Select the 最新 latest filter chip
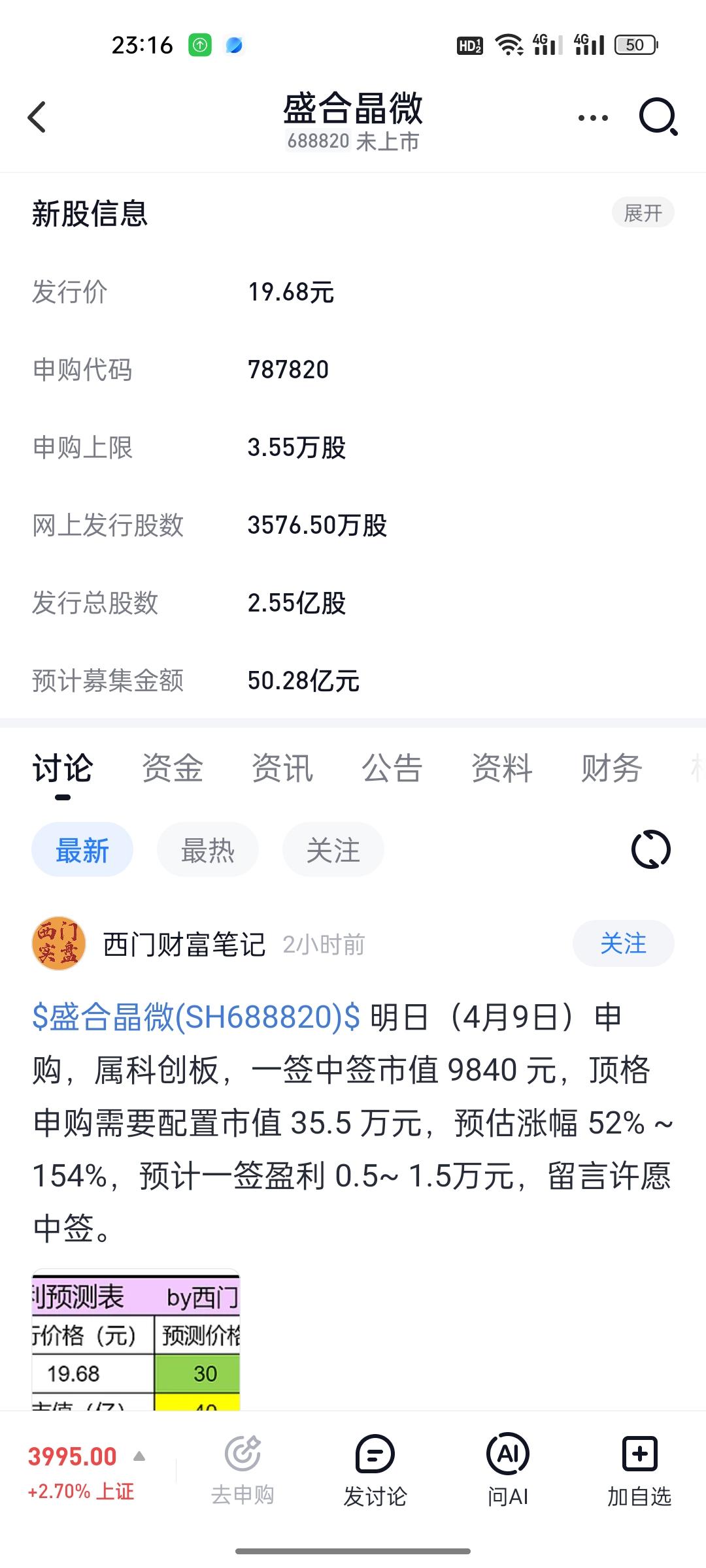Image resolution: width=706 pixels, height=1568 pixels. coord(82,849)
